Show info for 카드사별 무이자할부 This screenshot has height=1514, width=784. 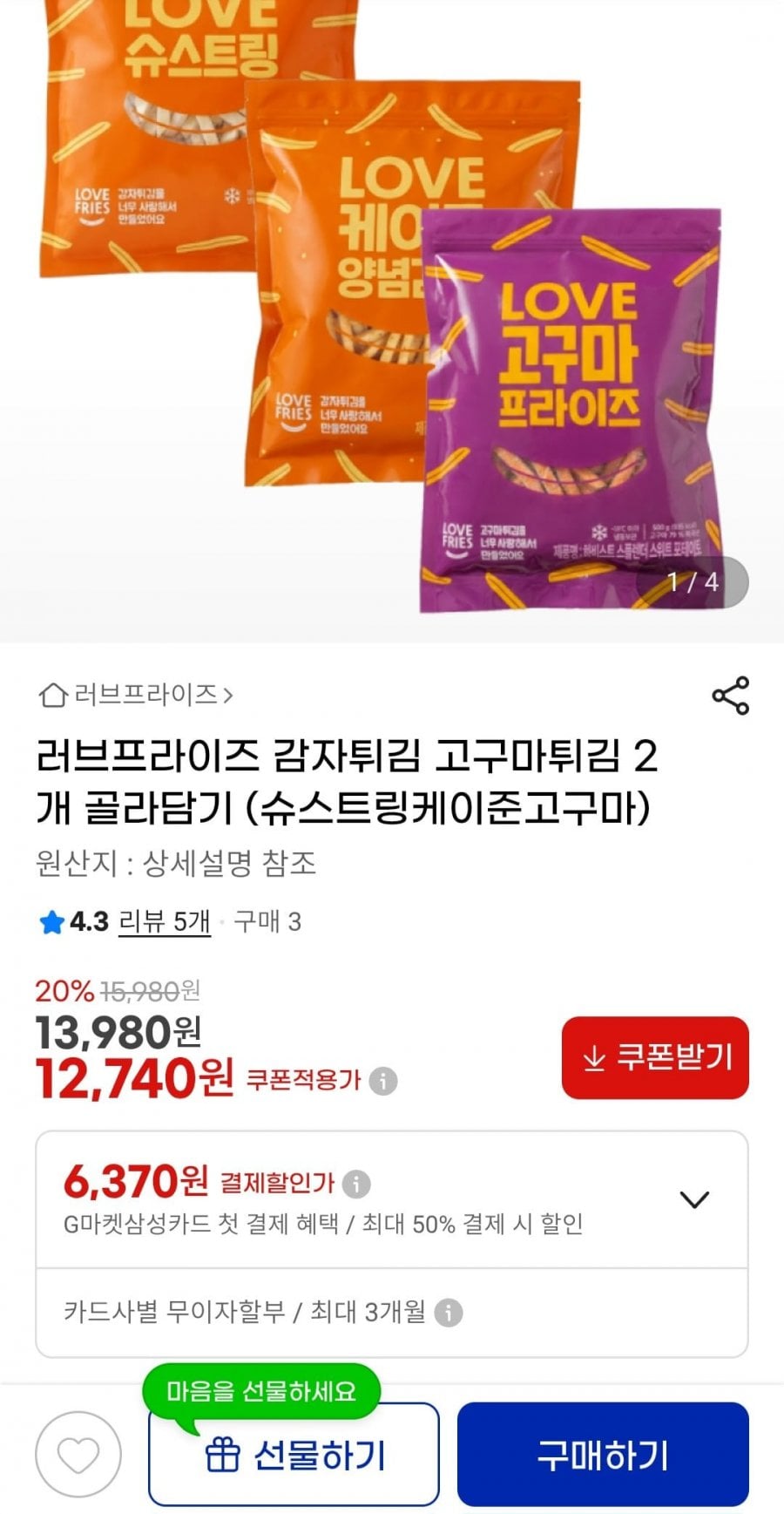pos(449,1313)
